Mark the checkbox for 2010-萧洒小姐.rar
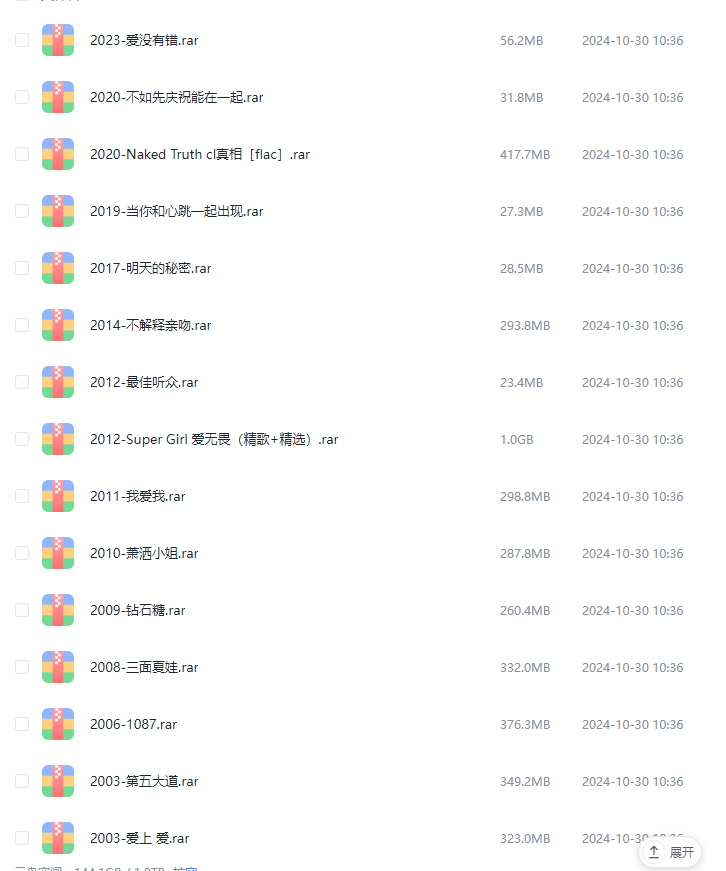726x871 pixels. pyautogui.click(x=22, y=553)
